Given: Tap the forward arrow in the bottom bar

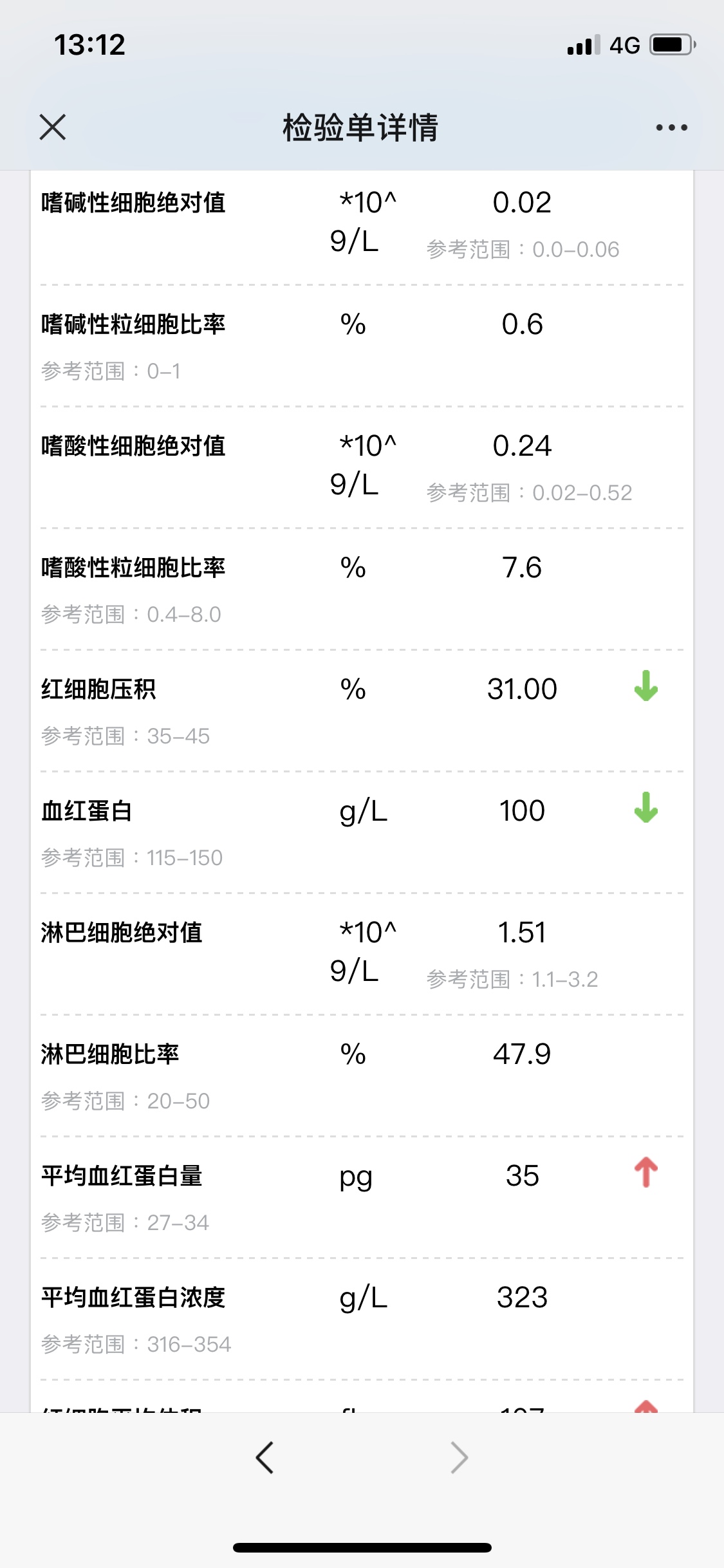Looking at the screenshot, I should click(459, 1457).
